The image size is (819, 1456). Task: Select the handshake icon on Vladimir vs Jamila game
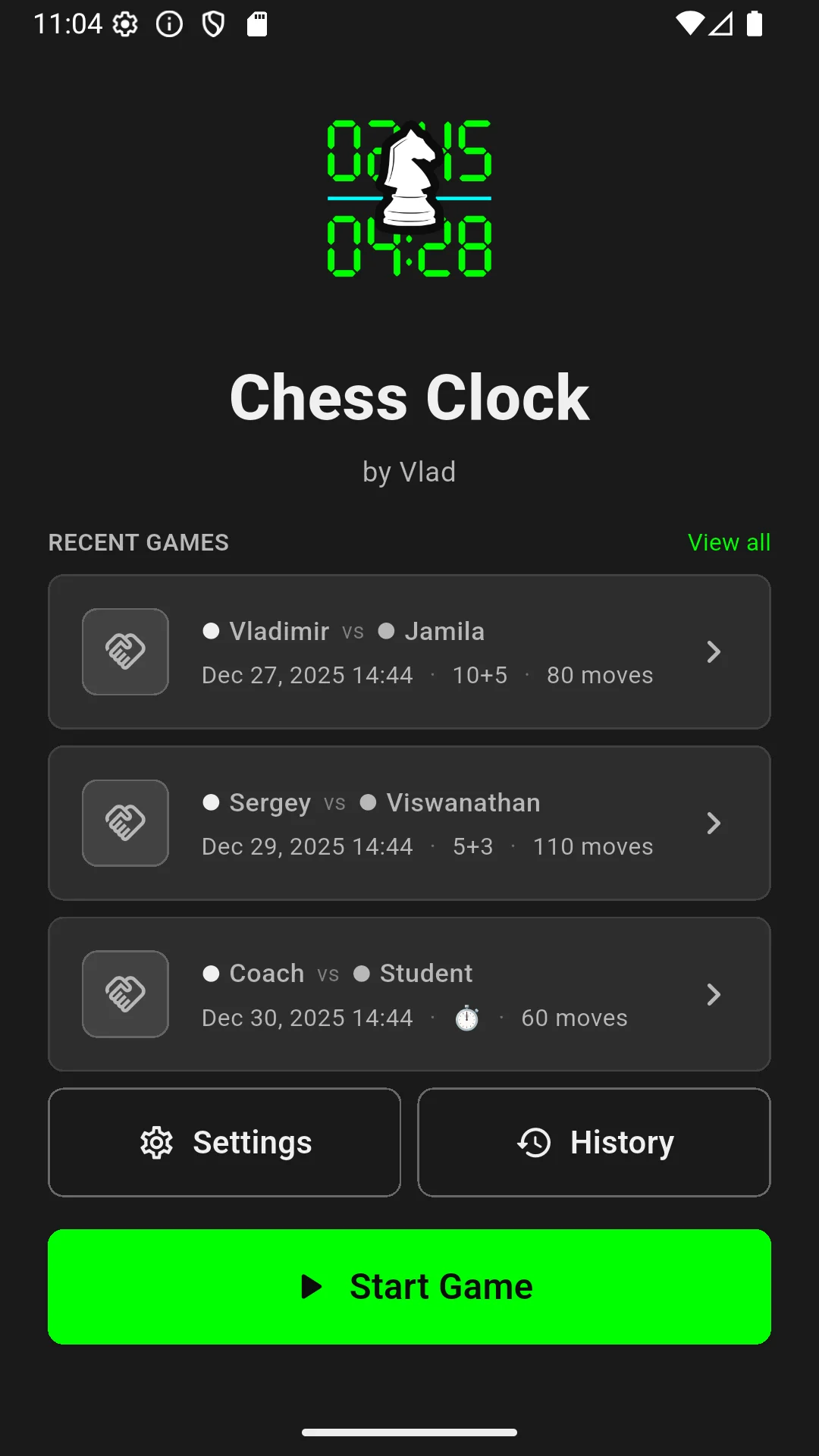tap(125, 651)
